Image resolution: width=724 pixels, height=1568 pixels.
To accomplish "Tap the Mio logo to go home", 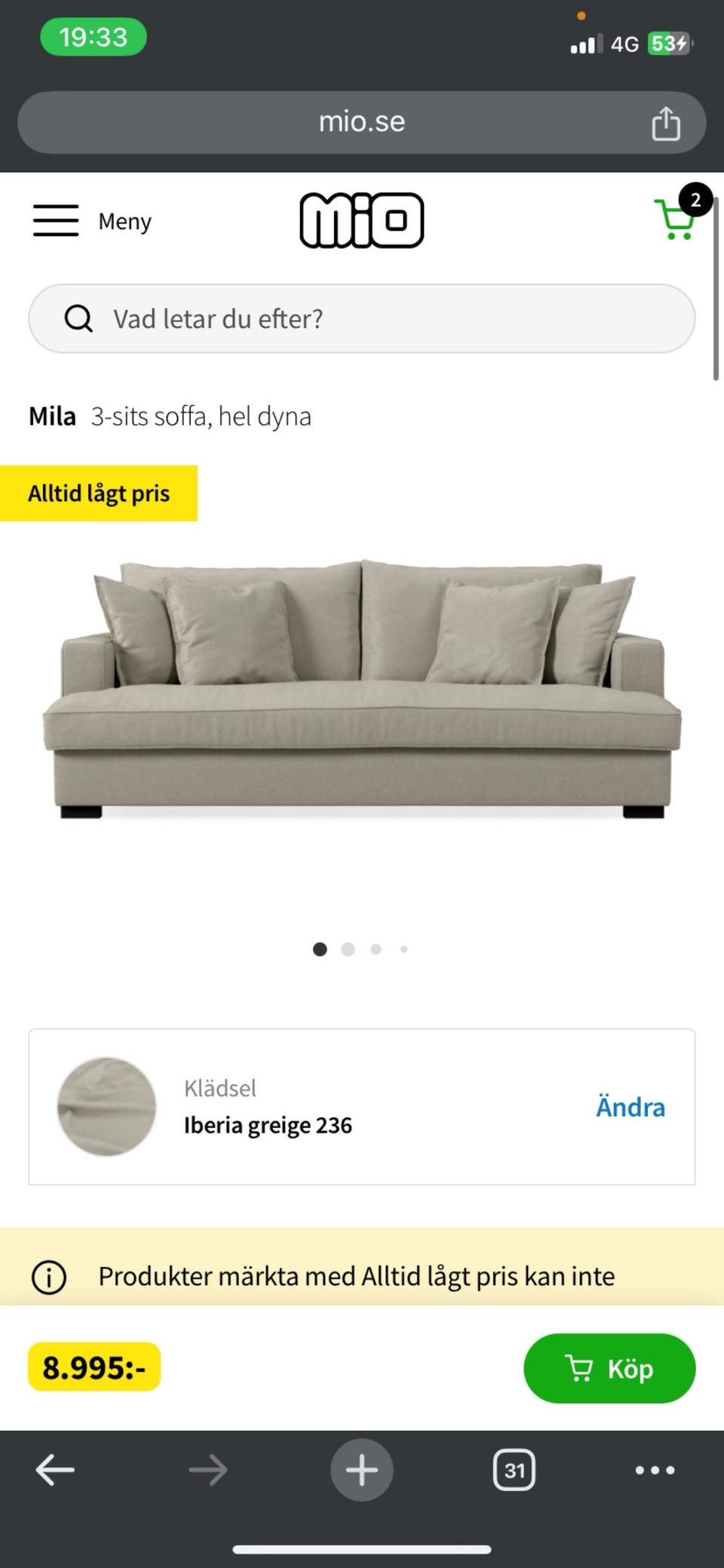I will [361, 220].
